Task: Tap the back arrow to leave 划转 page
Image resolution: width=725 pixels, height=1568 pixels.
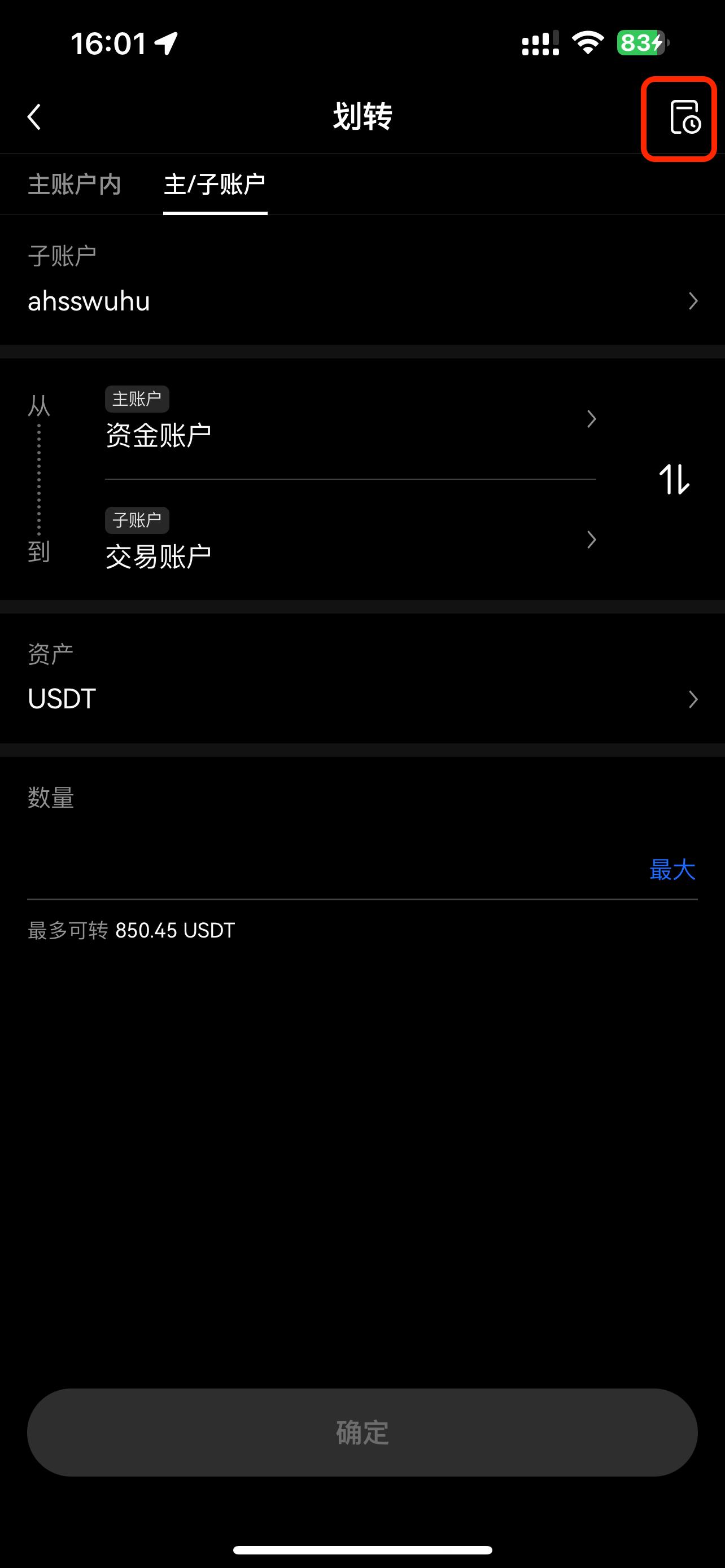Action: coord(34,117)
